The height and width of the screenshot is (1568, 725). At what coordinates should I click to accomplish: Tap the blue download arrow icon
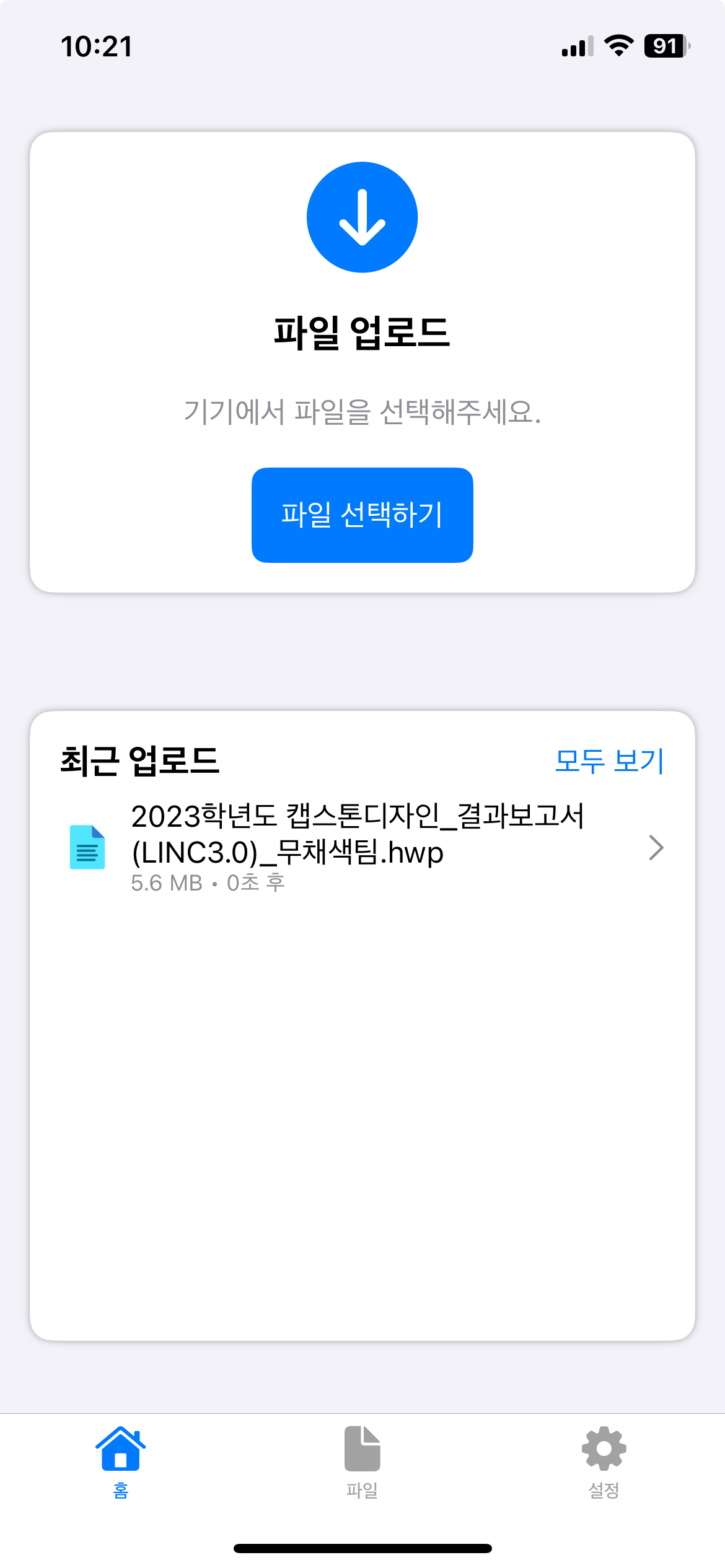pyautogui.click(x=362, y=217)
